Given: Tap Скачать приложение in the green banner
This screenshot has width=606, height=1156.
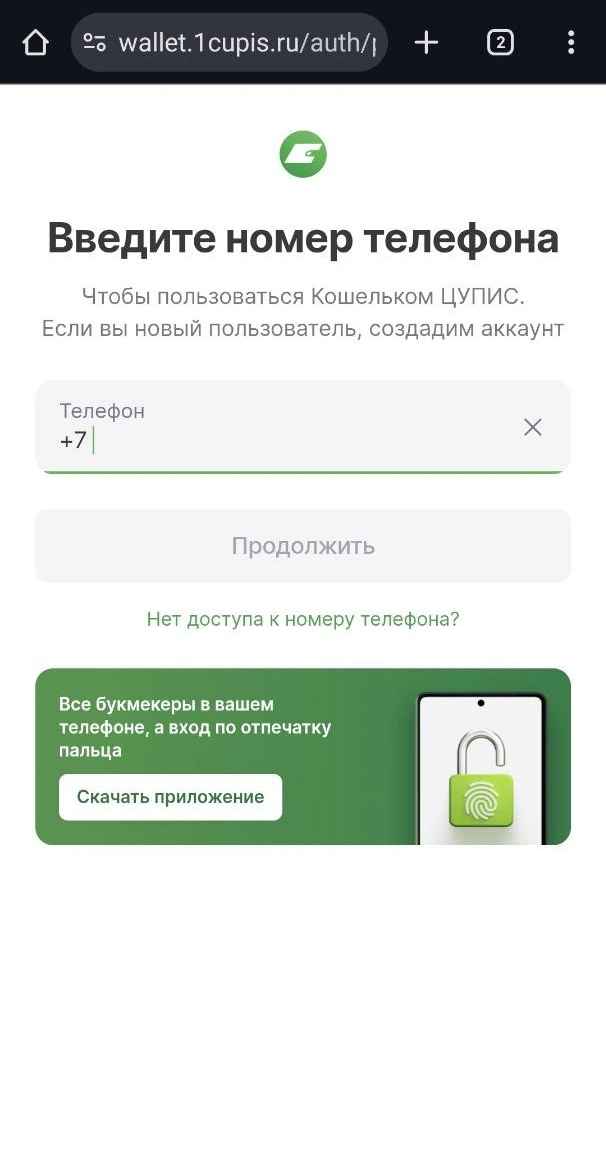Looking at the screenshot, I should click(x=170, y=797).
